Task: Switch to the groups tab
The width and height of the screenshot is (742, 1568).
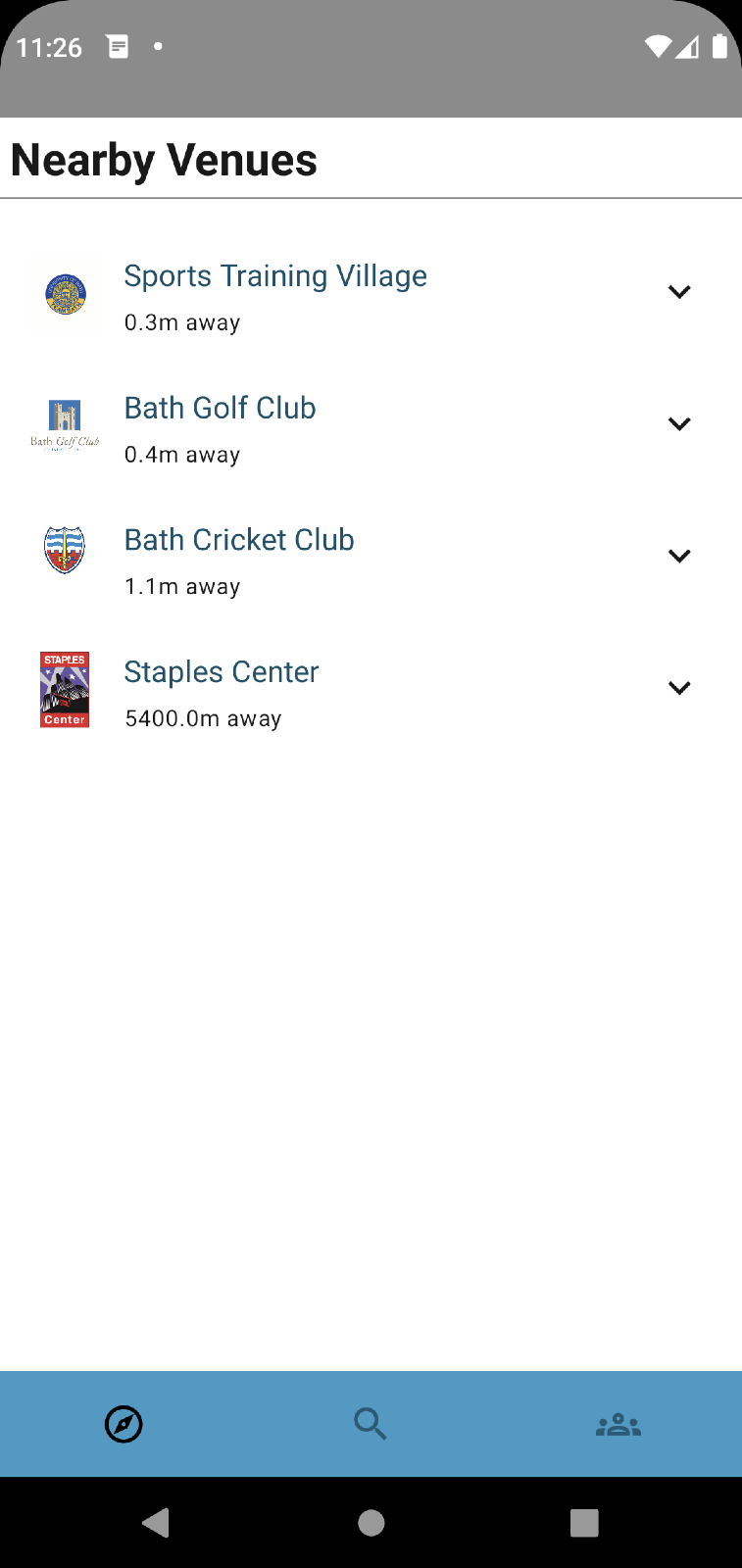Action: pos(618,1424)
